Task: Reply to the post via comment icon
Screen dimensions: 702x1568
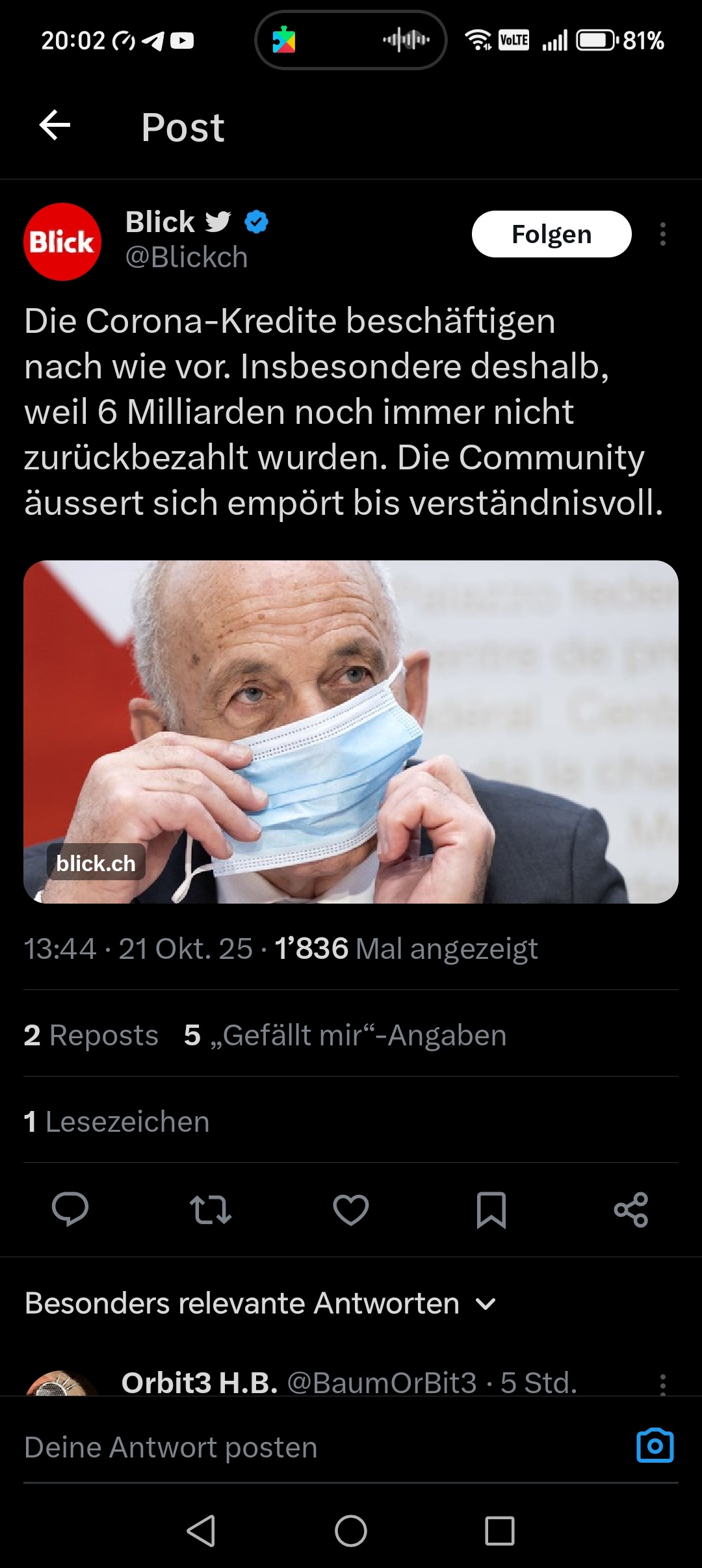Action: coord(70,1209)
